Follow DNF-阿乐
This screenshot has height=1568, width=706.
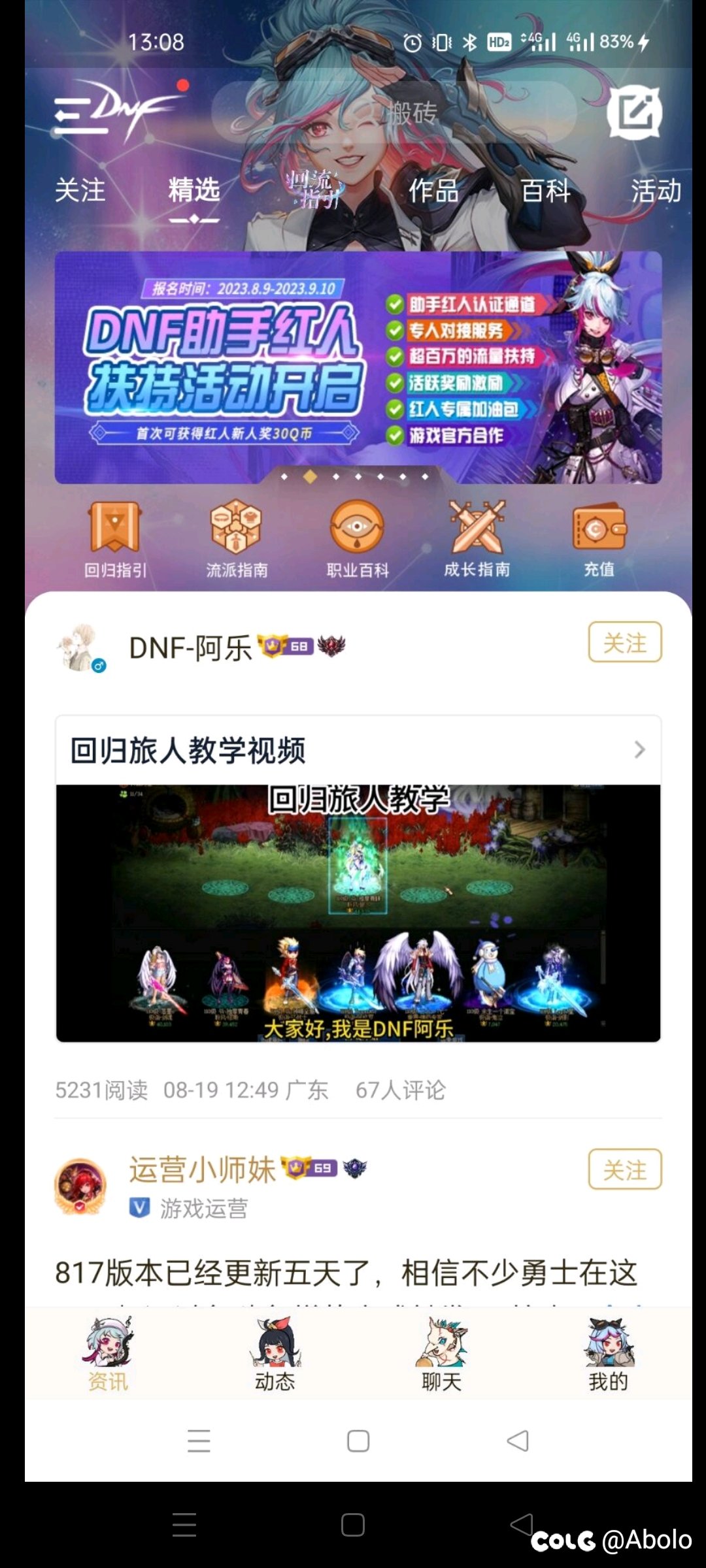624,642
